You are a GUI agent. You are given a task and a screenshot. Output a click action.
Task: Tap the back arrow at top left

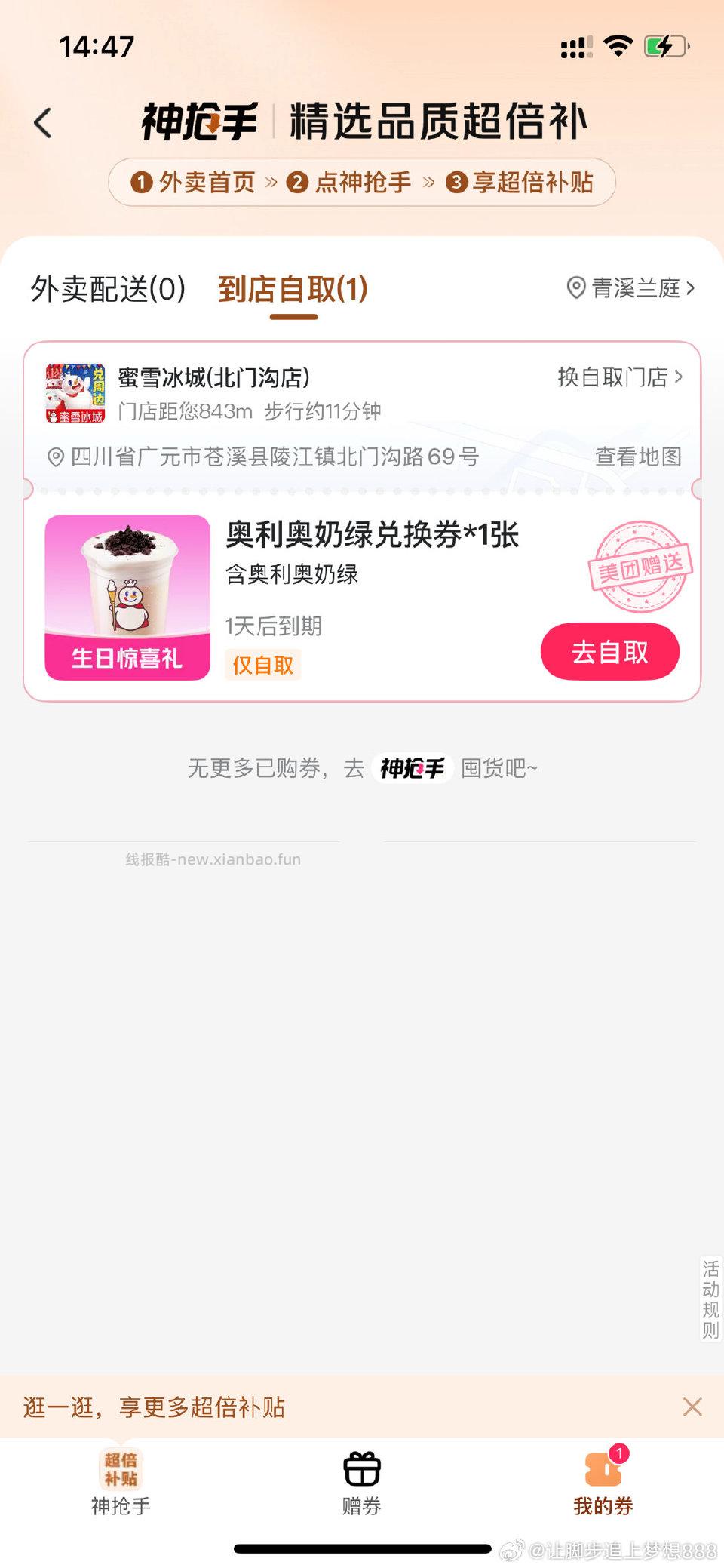tap(43, 123)
